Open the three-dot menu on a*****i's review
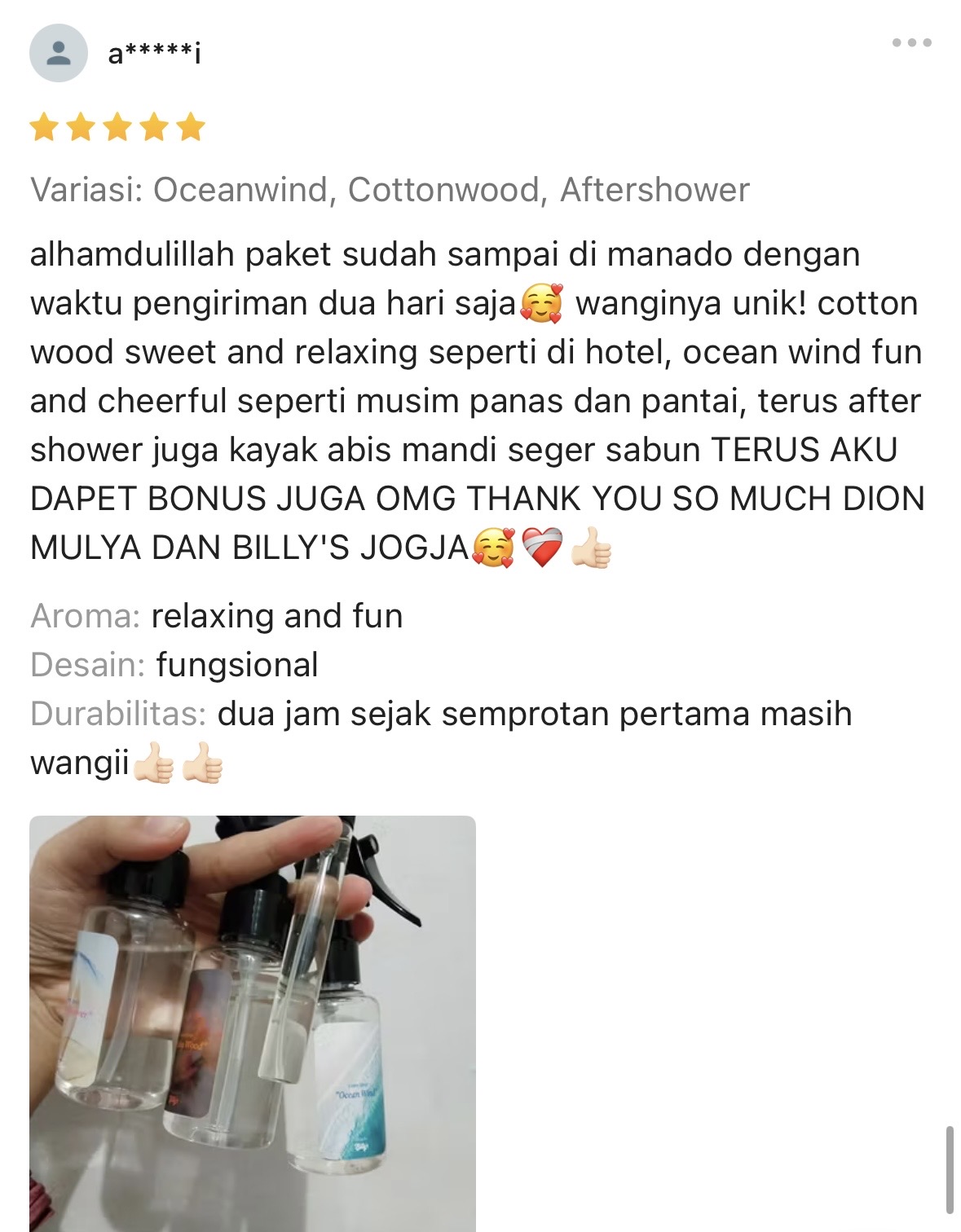Screen dimensions: 961x1232 coord(911,42)
